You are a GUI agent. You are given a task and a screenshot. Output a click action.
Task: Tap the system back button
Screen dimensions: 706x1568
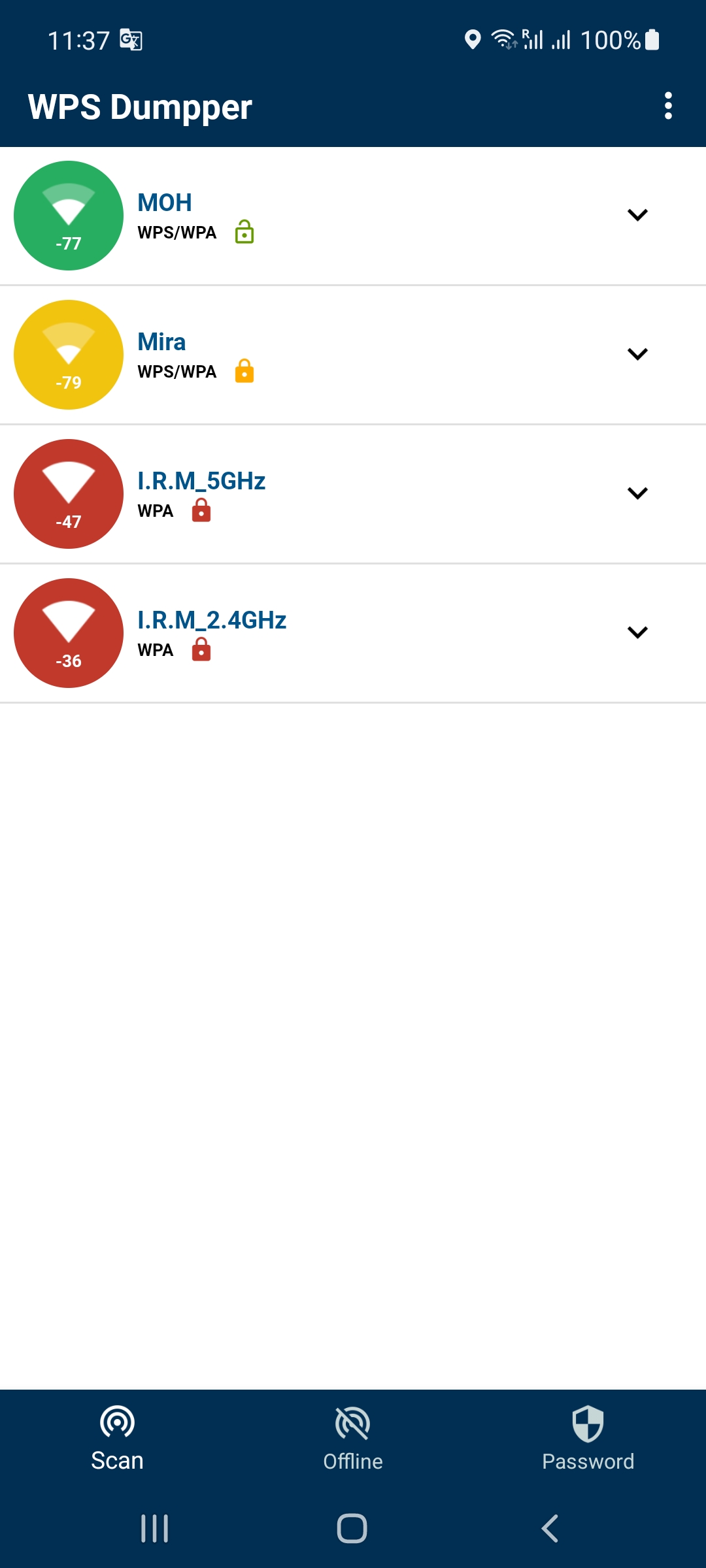tap(550, 1529)
